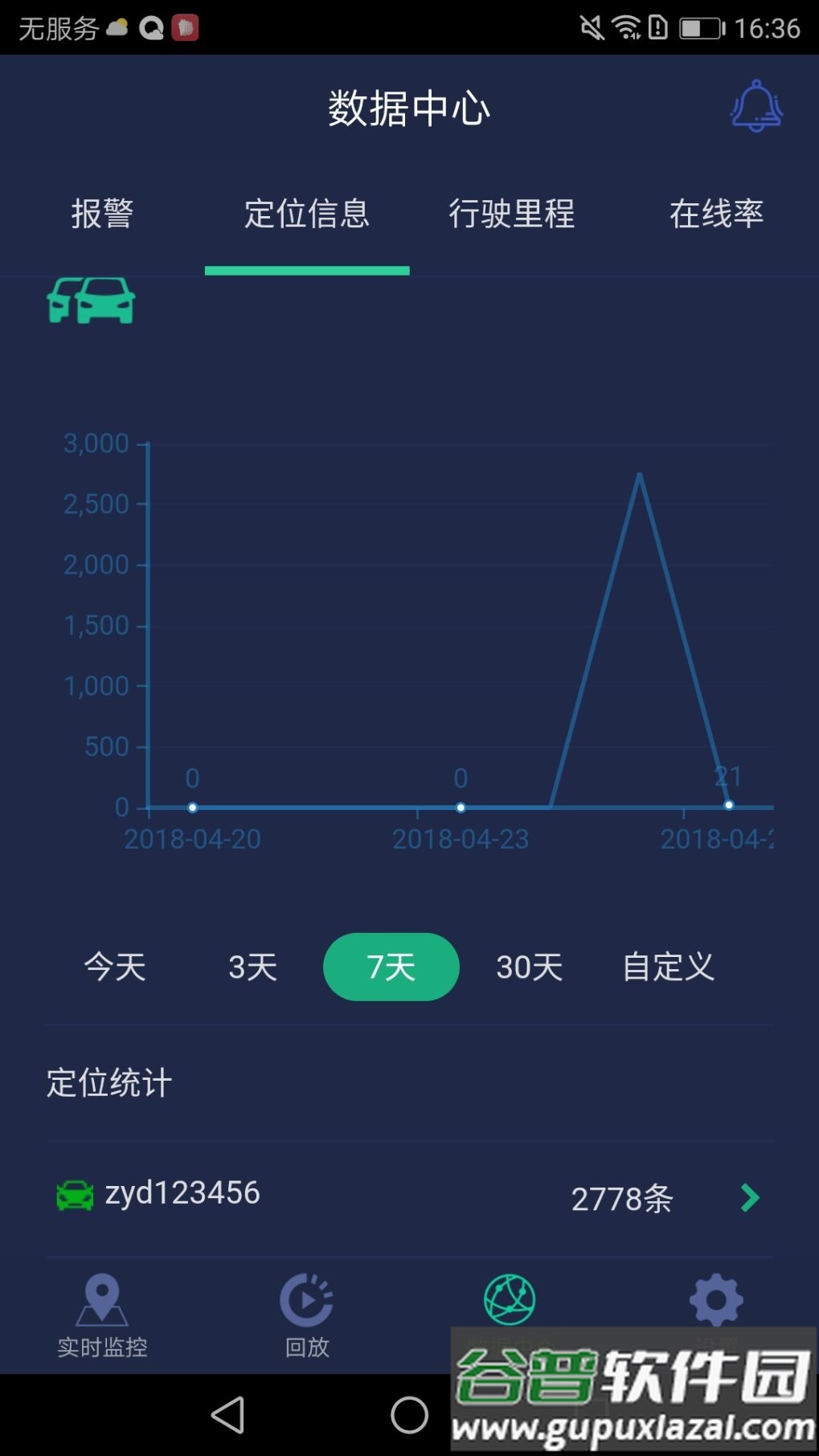This screenshot has width=819, height=1456.
Task: Click the green car icon beside zyd123456
Action: [74, 1197]
